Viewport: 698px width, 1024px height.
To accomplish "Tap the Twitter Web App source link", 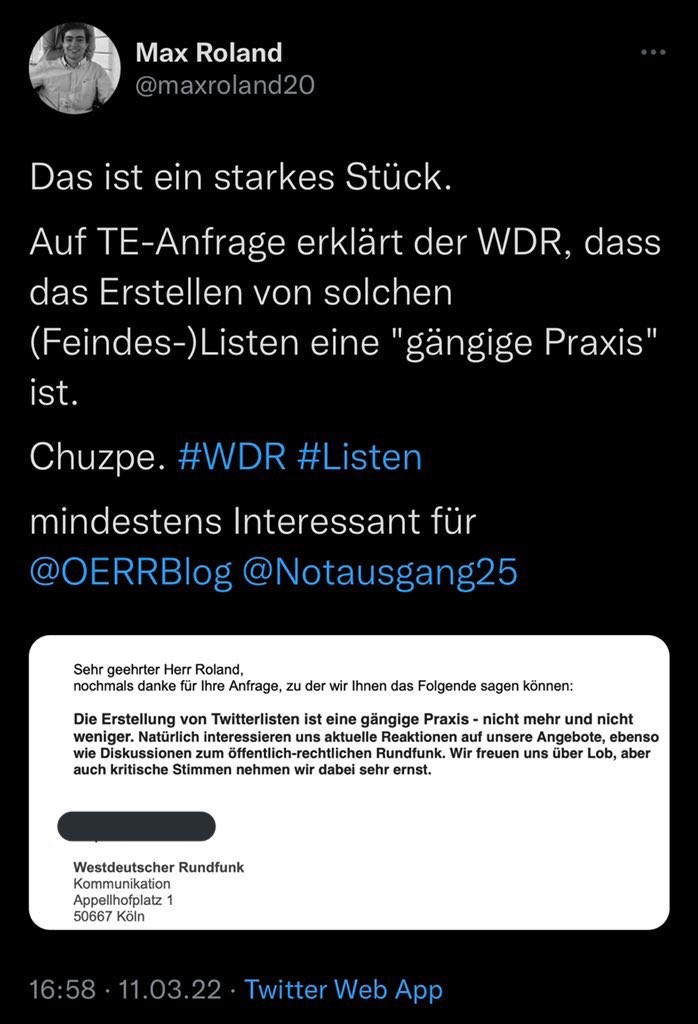I will (343, 990).
